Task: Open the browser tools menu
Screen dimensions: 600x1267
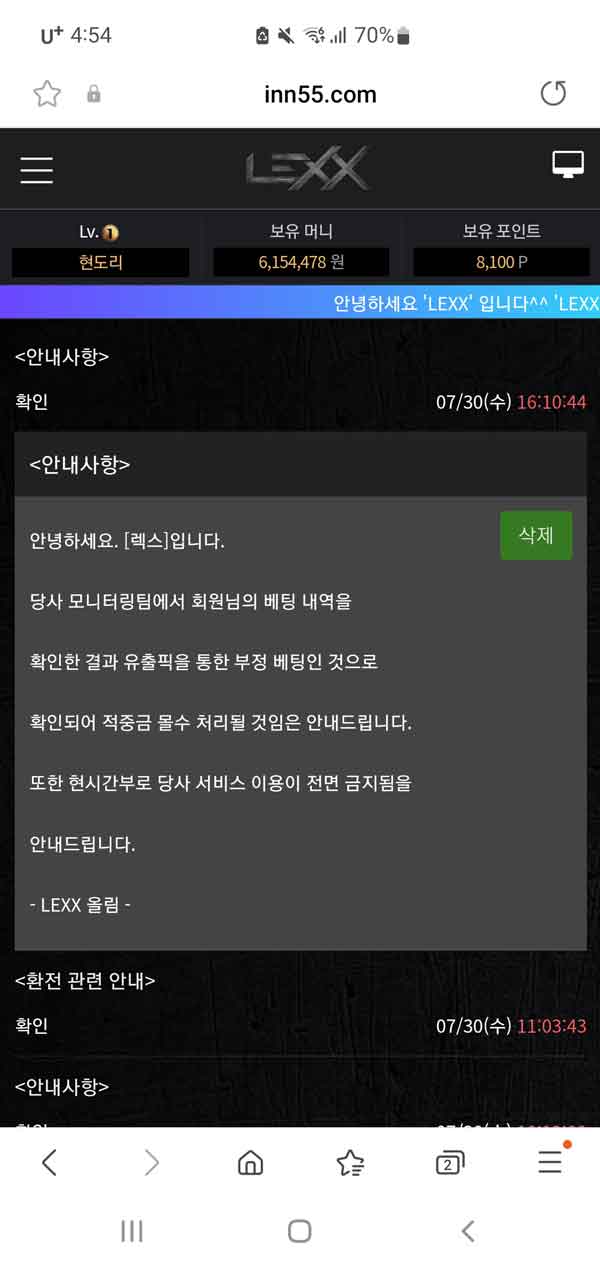Action: click(x=550, y=1161)
